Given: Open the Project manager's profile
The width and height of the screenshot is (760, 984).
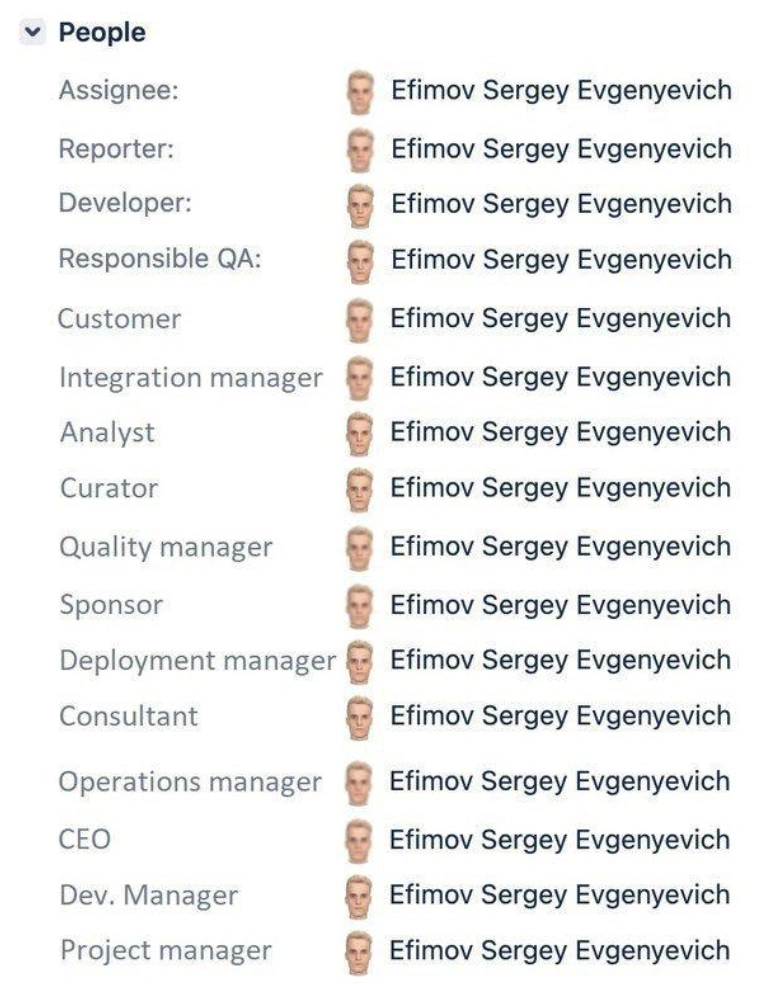Looking at the screenshot, I should (559, 950).
